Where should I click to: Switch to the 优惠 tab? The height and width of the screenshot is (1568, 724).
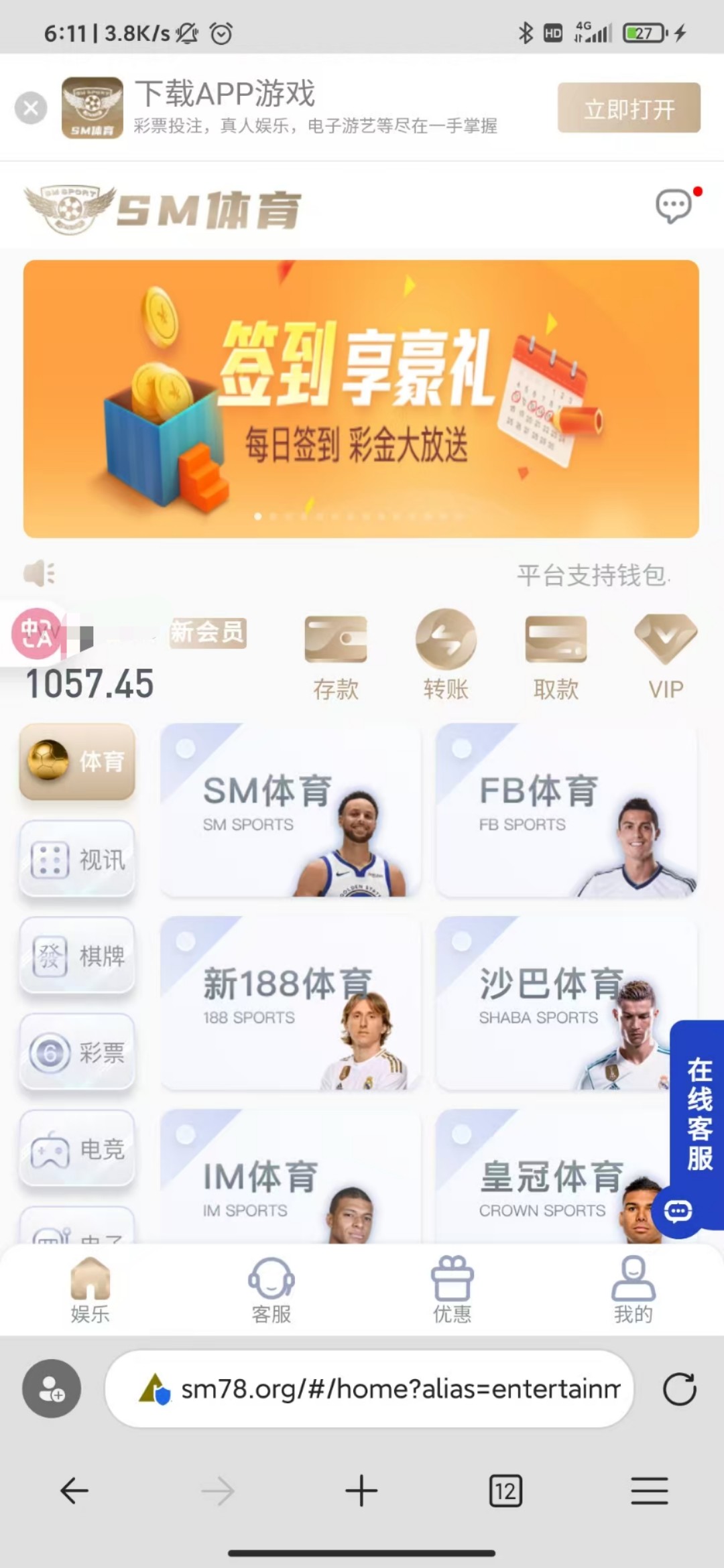pyautogui.click(x=452, y=1290)
